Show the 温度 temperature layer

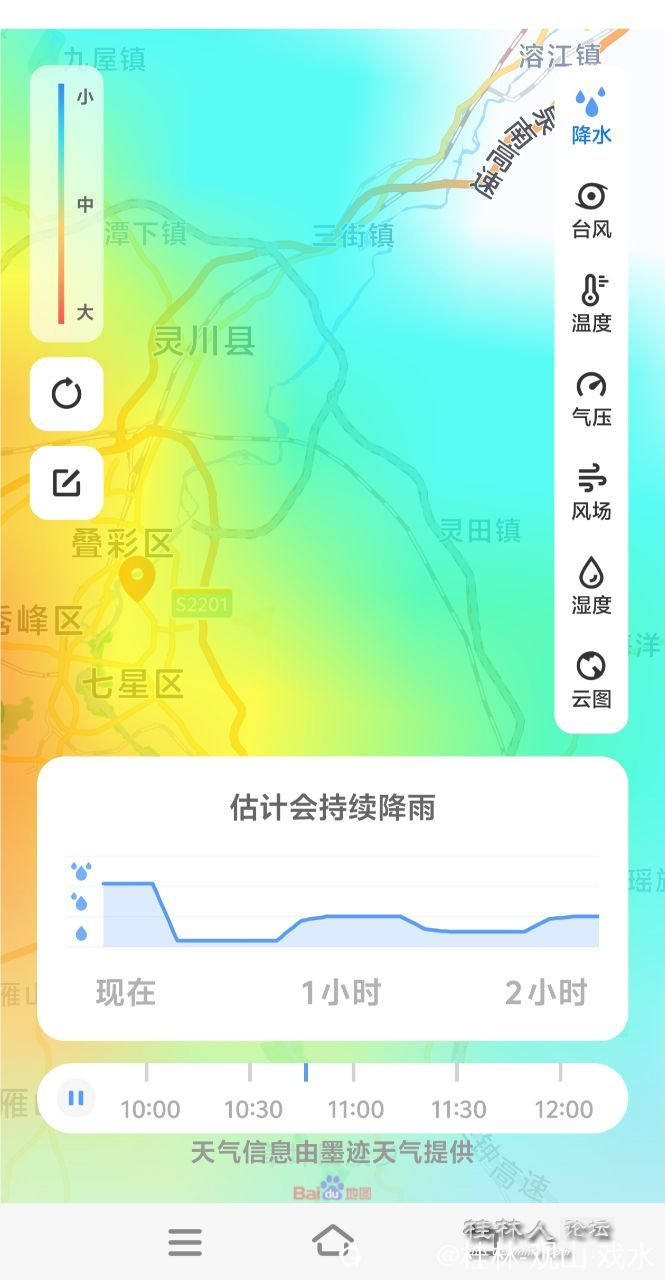coord(591,304)
